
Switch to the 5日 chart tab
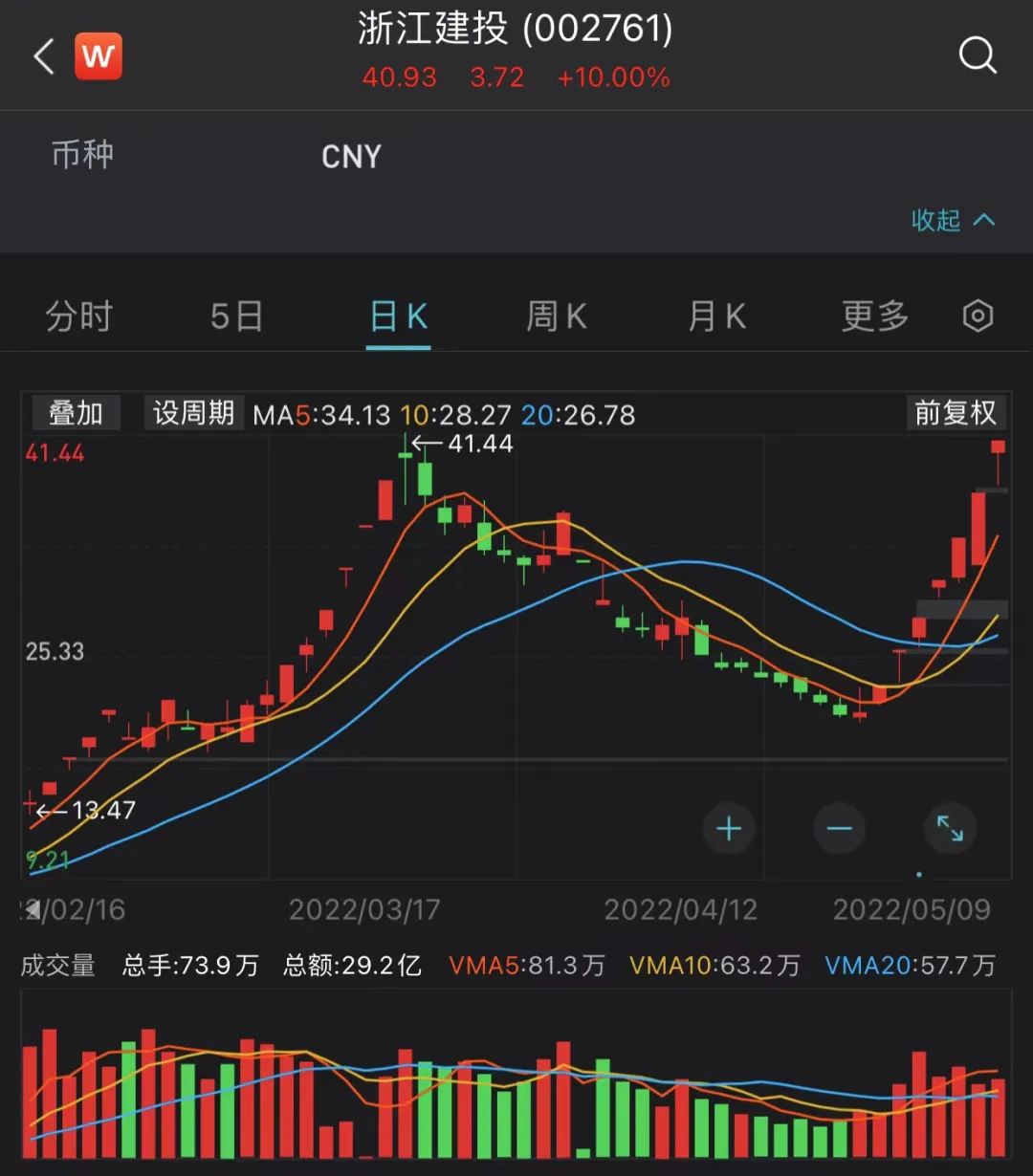[236, 316]
